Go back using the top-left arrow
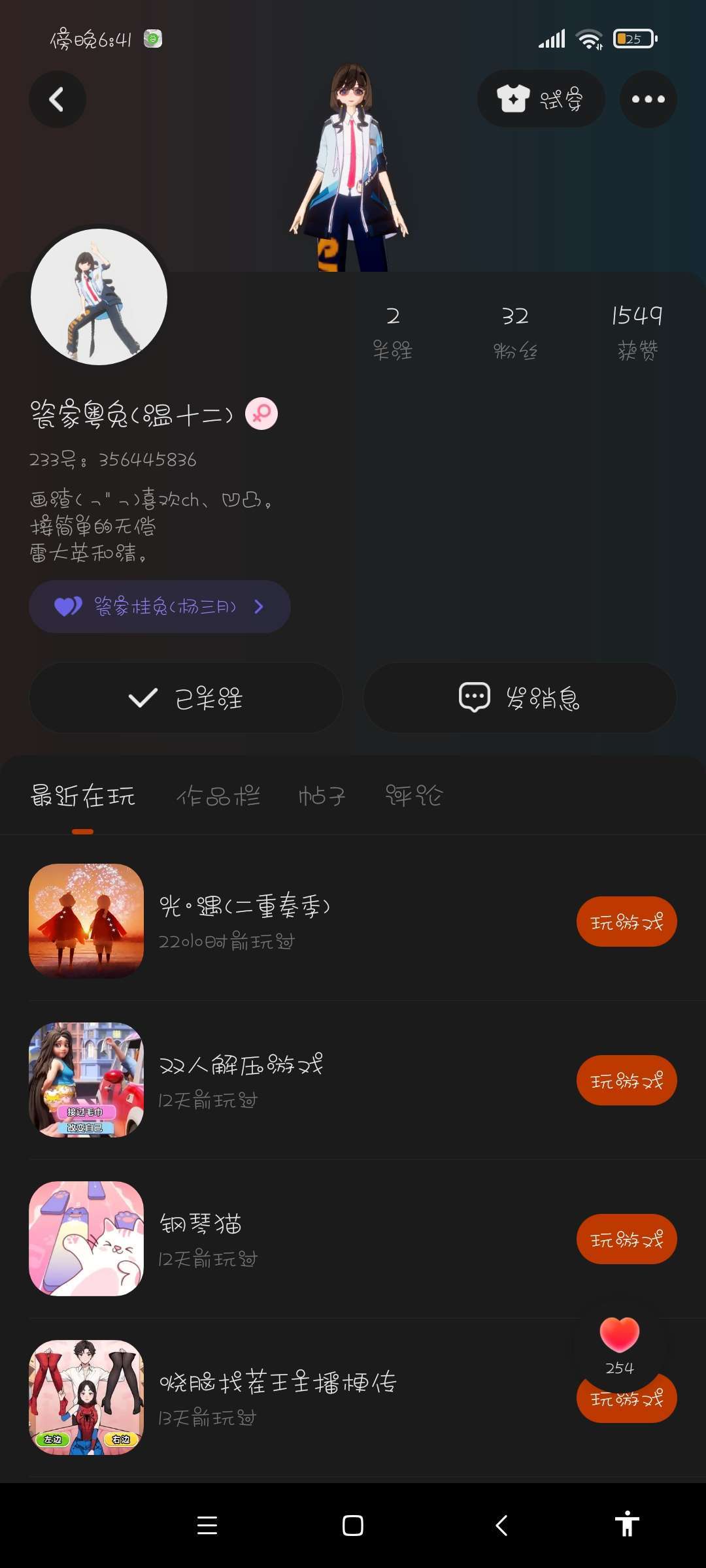The image size is (706, 1568). [58, 99]
